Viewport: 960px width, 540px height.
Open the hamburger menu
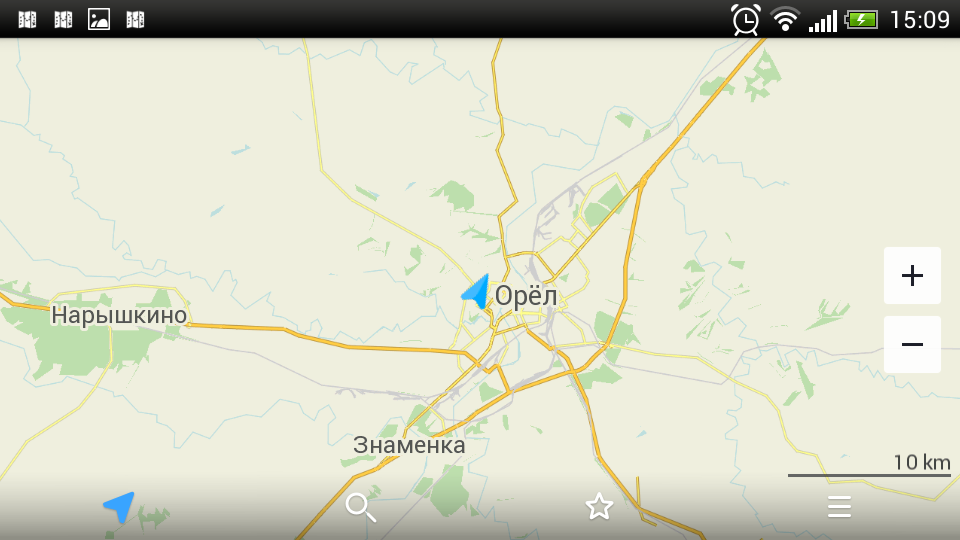point(839,507)
